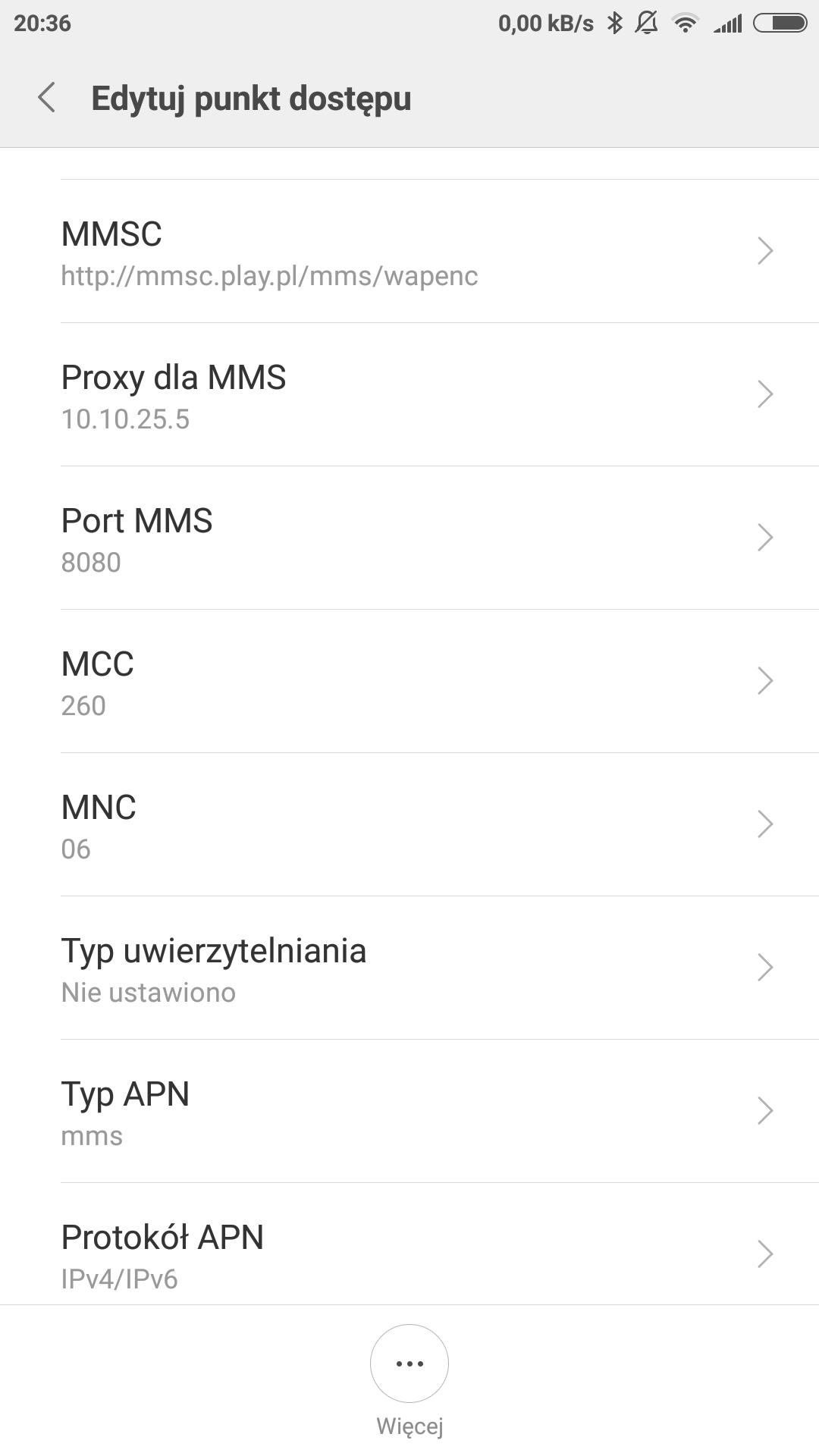Choose Protokół APN setting
The width and height of the screenshot is (819, 1456).
[409, 1253]
